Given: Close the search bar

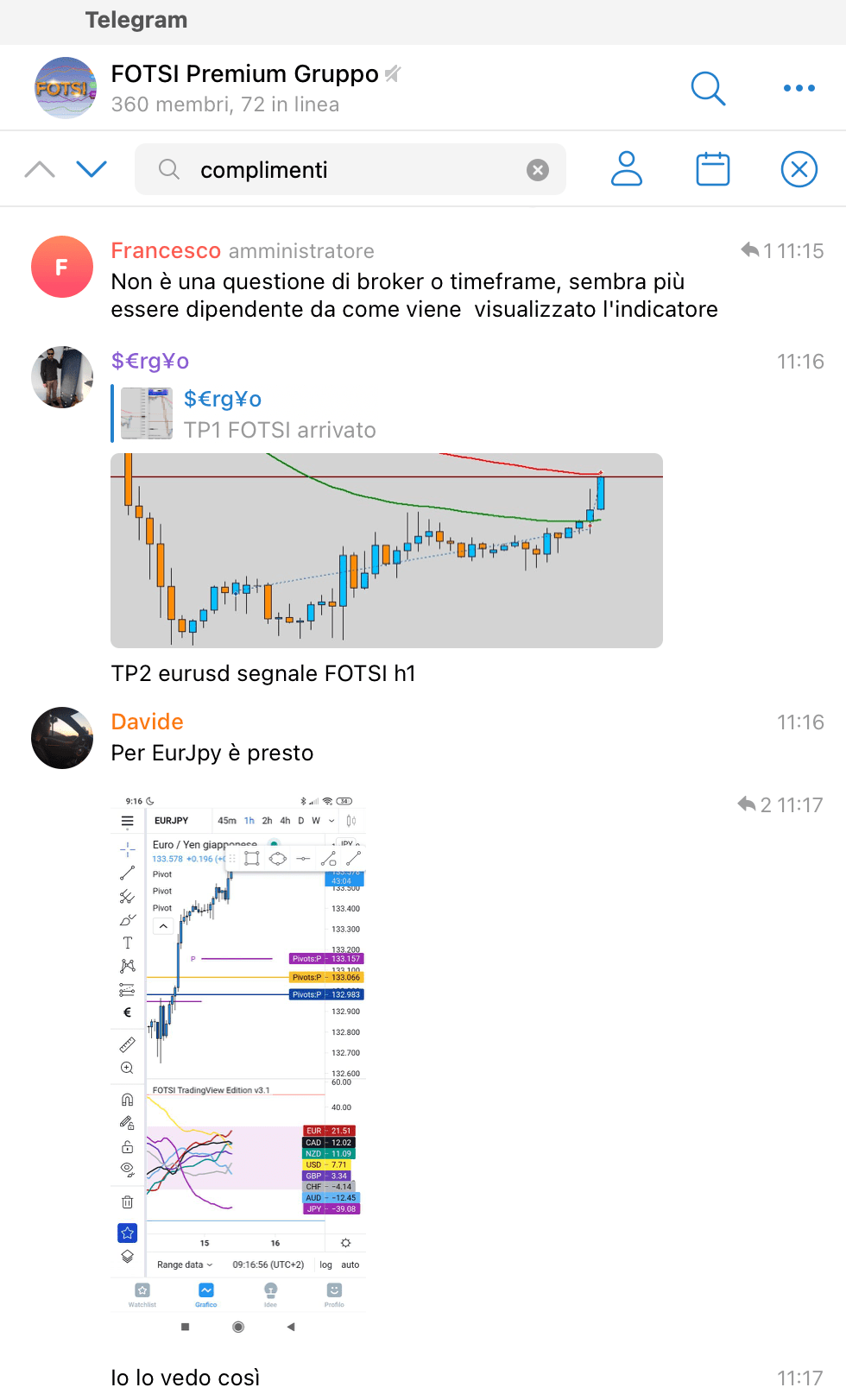Looking at the screenshot, I should 799,169.
